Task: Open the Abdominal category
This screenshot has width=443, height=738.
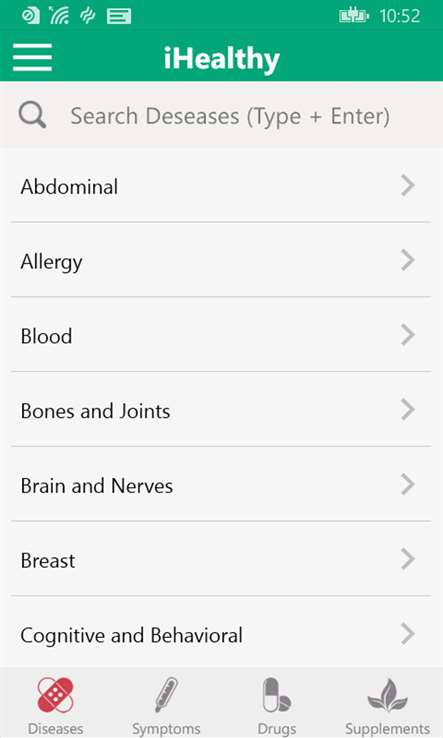Action: point(221,186)
